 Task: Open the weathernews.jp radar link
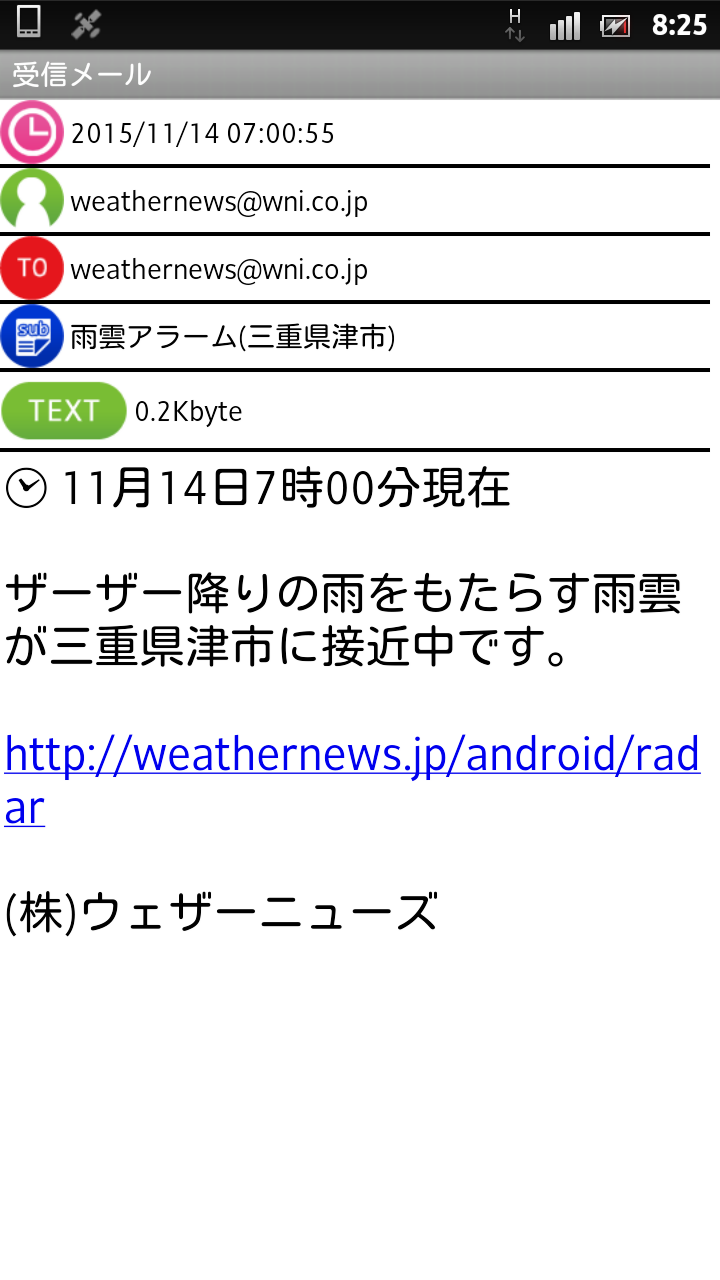(352, 781)
